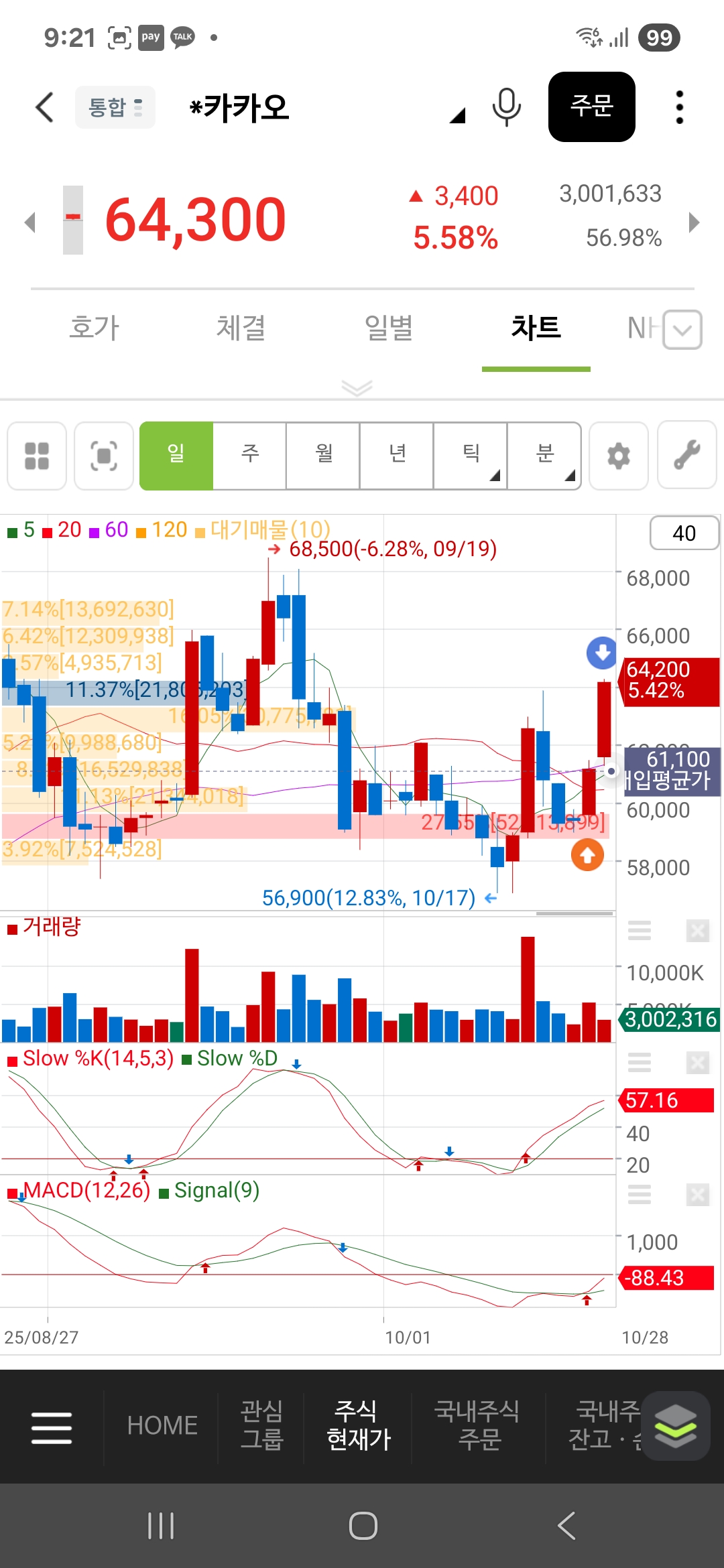Expand the tab list dropdown arrow
The height and width of the screenshot is (1568, 724).
coord(682,330)
